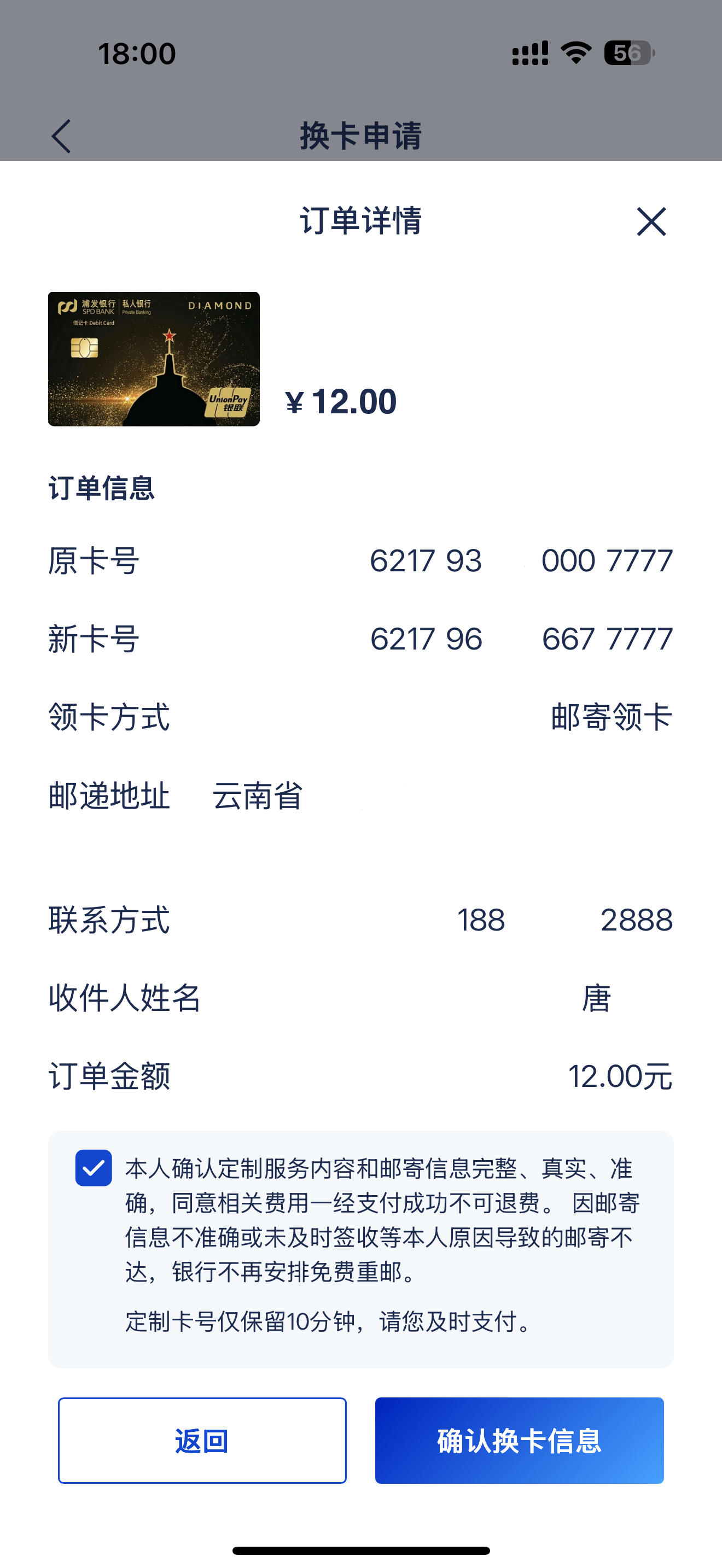The image size is (722, 1568).
Task: Go back from 换卡申请 page
Action: [61, 136]
